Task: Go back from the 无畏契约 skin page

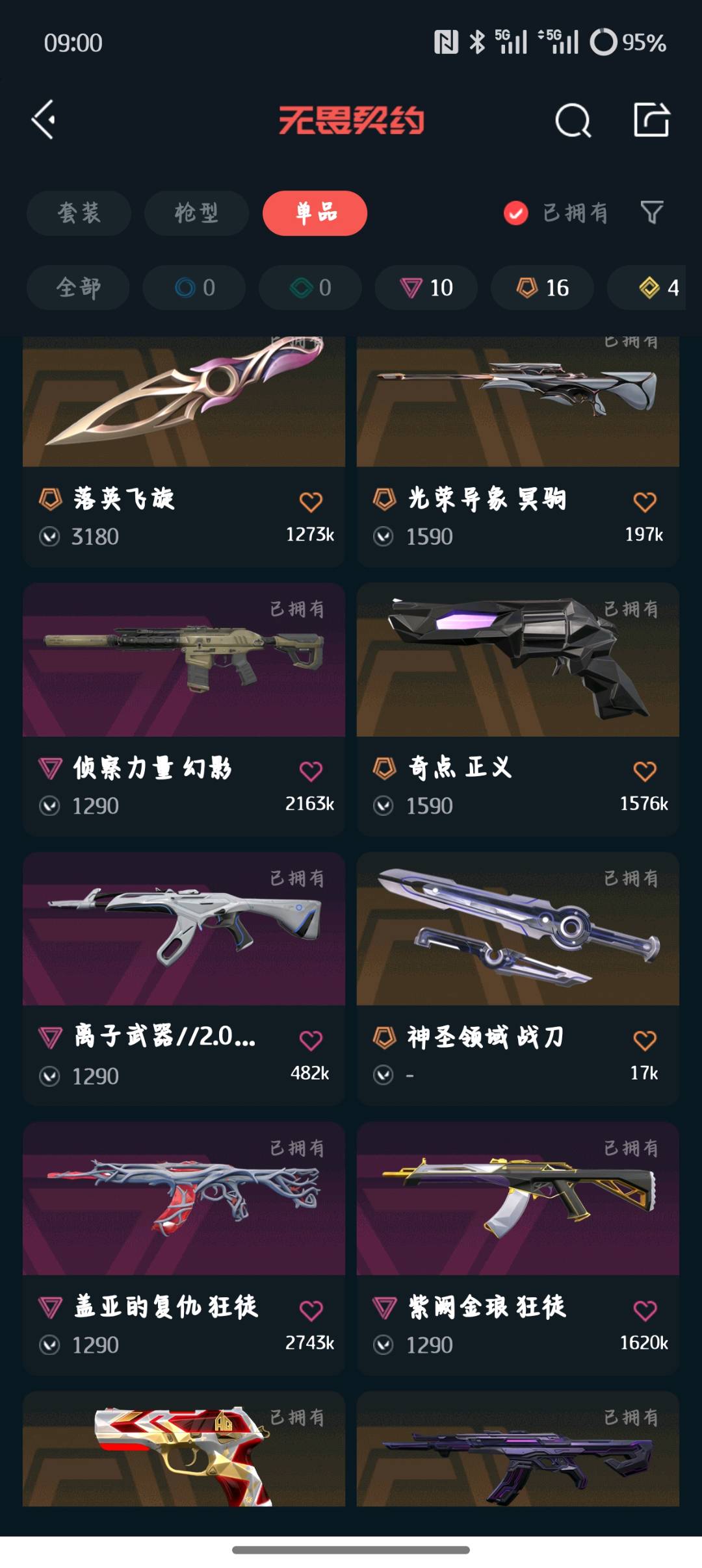Action: 44,120
